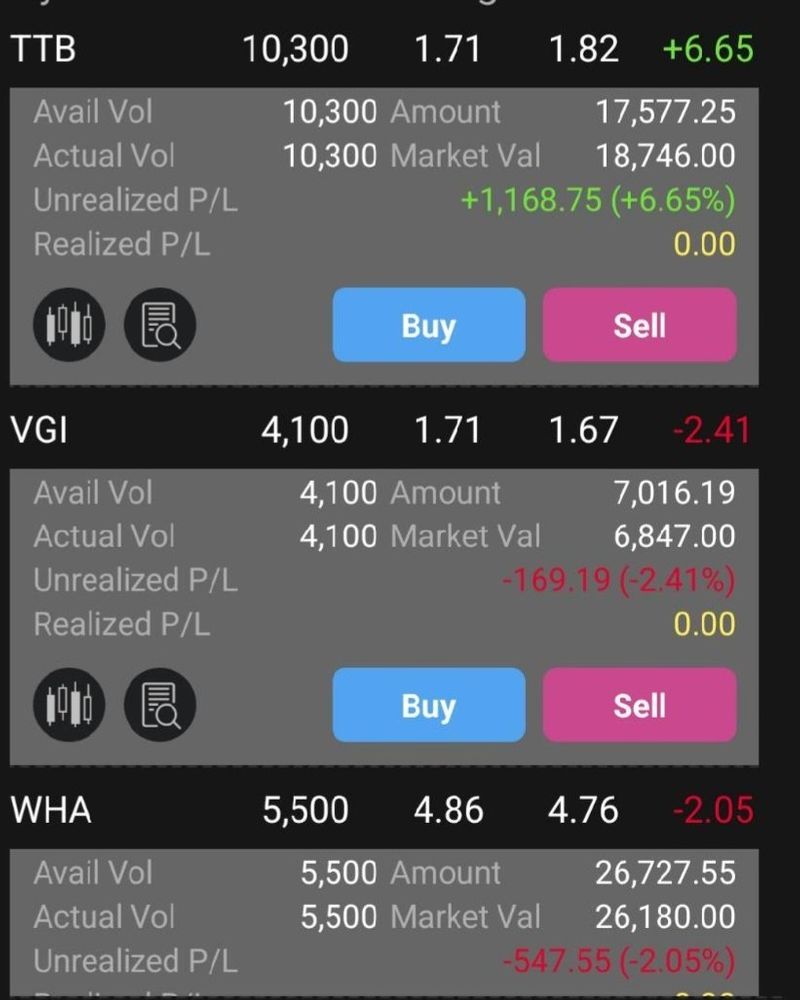View the VGI order details icon

pyautogui.click(x=160, y=705)
